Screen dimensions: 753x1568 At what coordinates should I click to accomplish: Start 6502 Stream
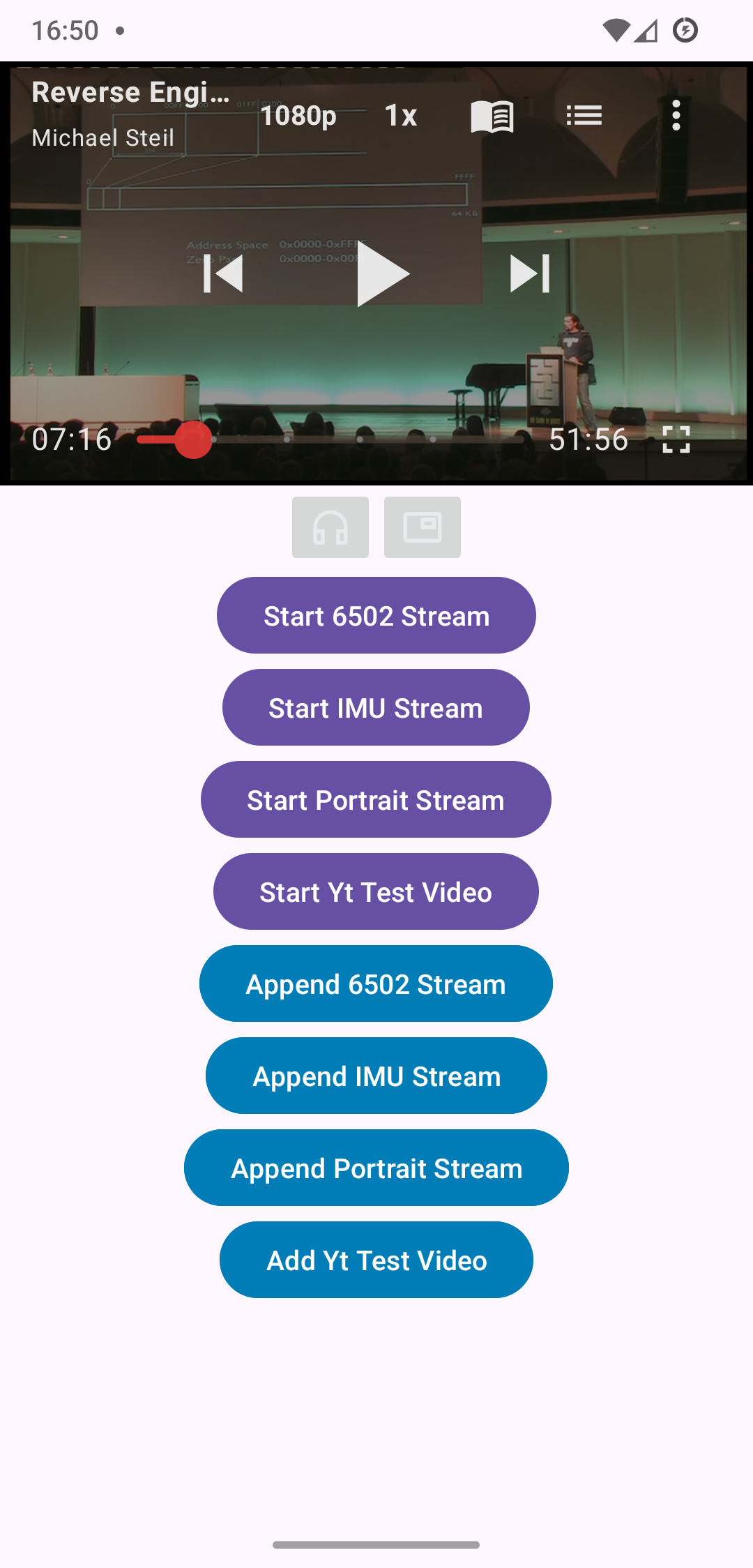coord(376,615)
